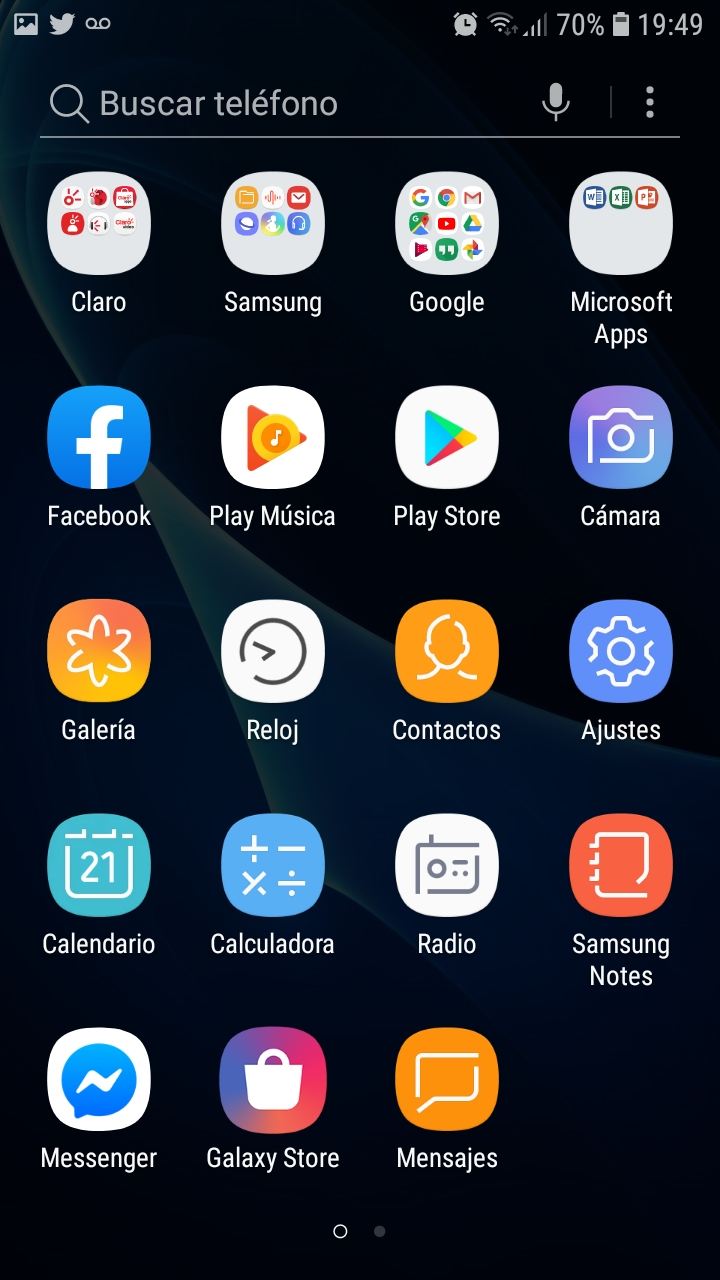The height and width of the screenshot is (1280, 720).
Task: Open the Play Store
Action: coord(447,438)
